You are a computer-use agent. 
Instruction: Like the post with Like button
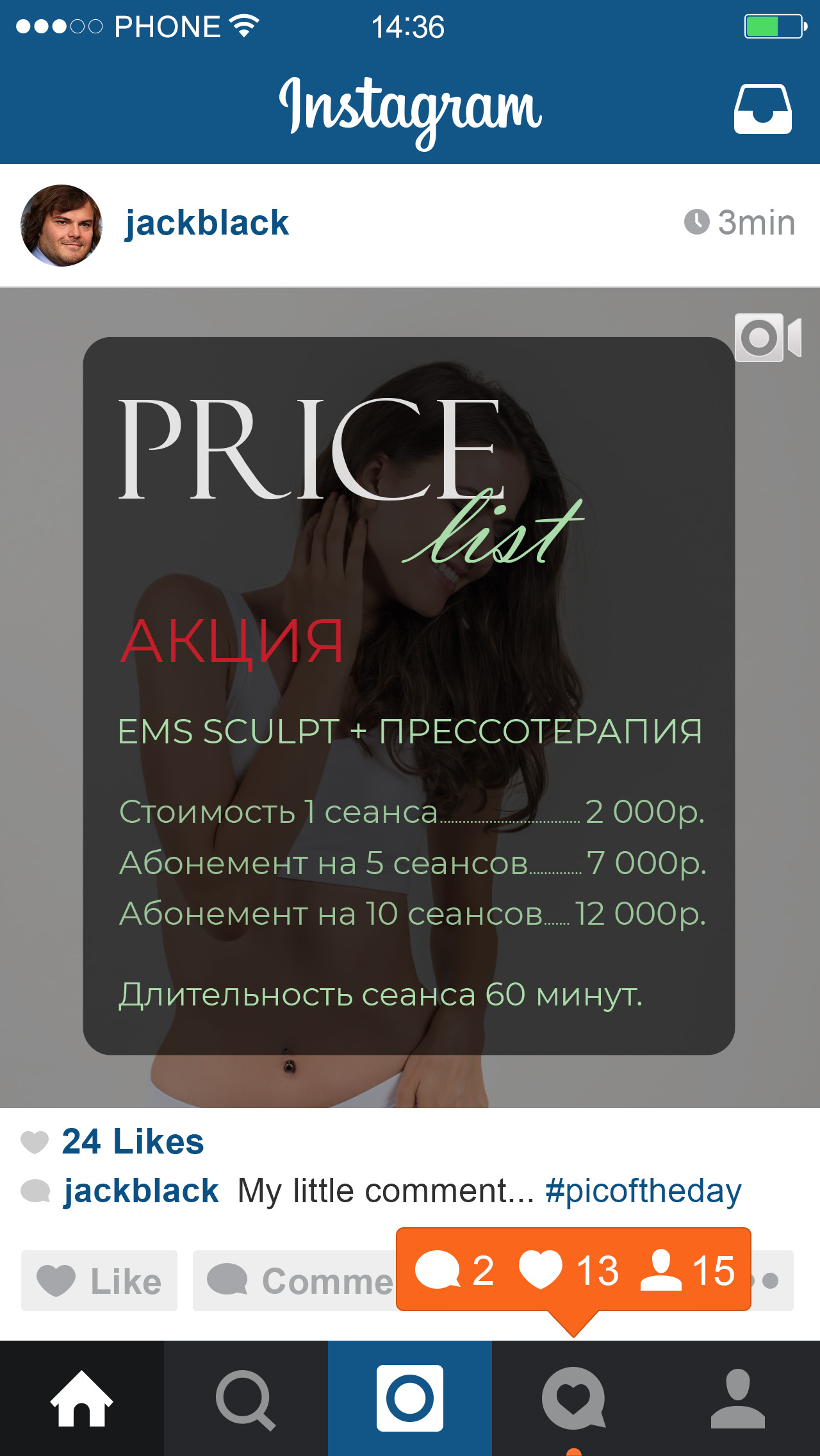tap(99, 1280)
